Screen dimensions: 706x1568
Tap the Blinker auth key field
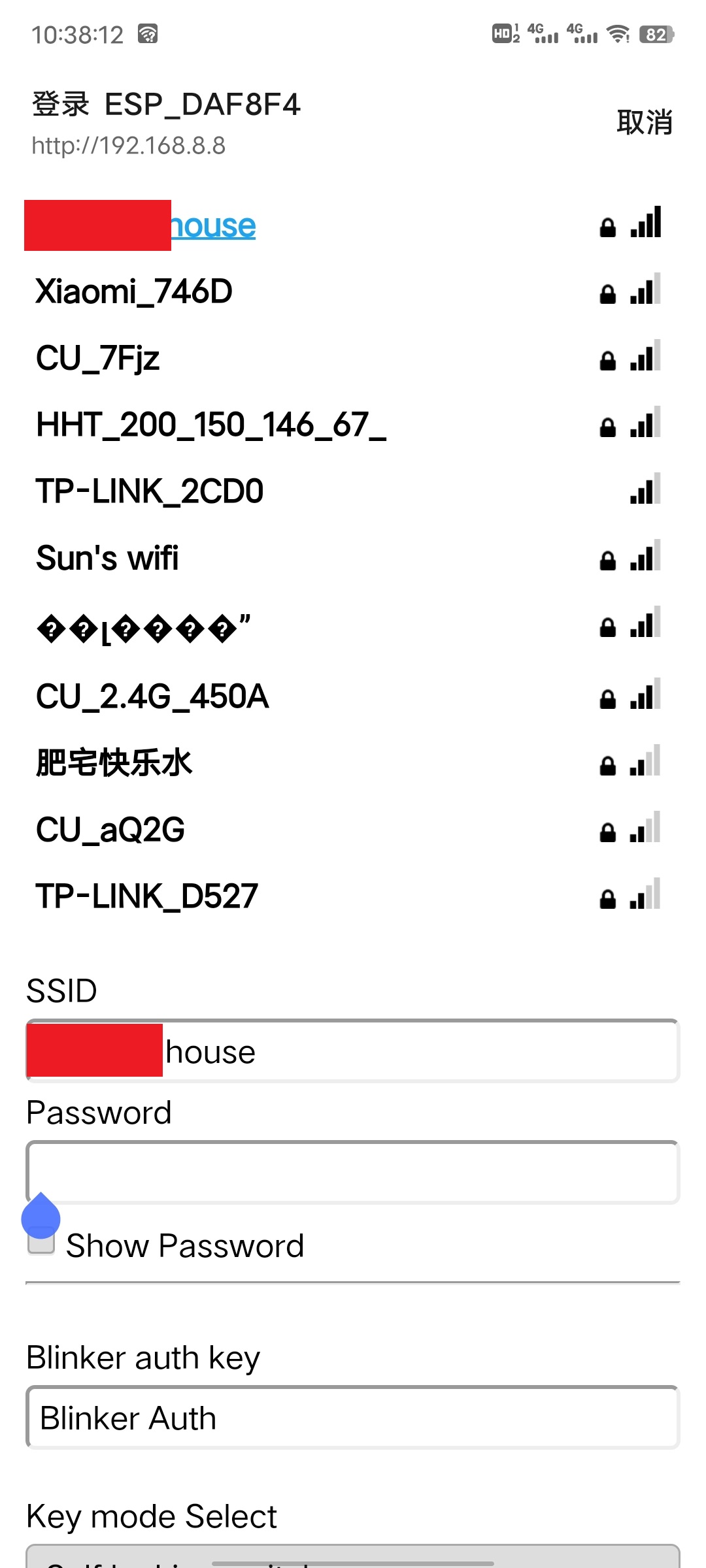click(353, 1418)
